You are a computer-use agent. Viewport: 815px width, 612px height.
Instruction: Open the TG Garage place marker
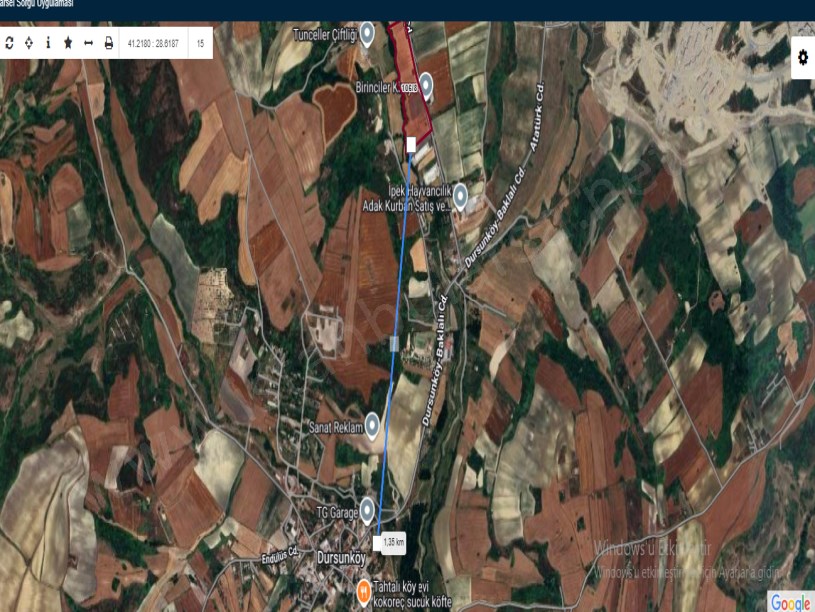pyautogui.click(x=367, y=508)
